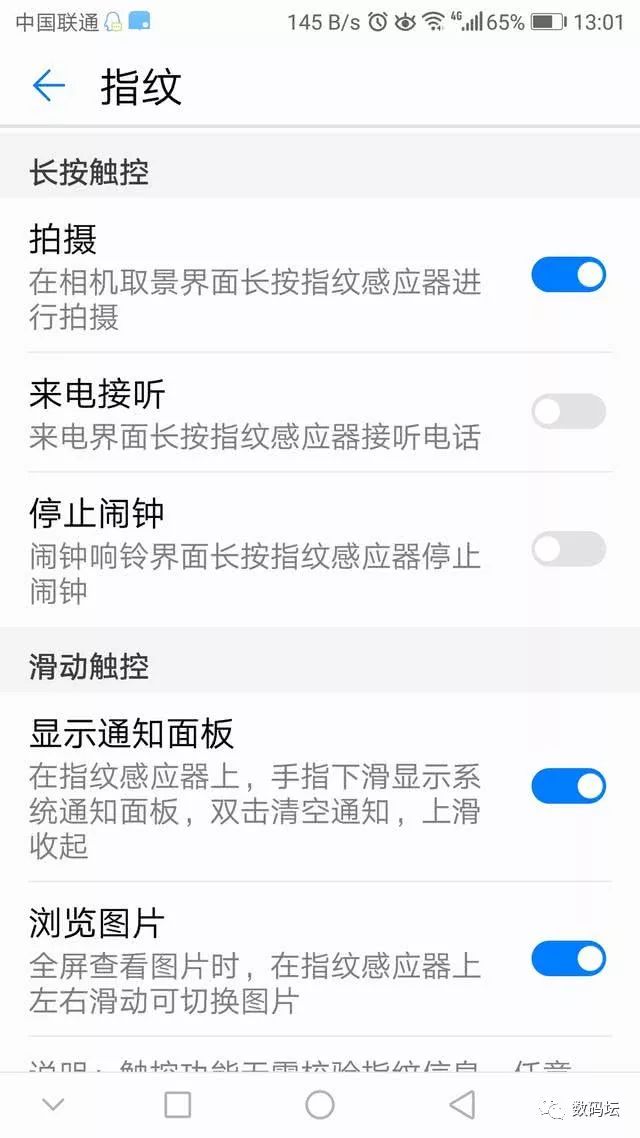The image size is (640, 1138).
Task: Turn off the 浏览图片 toggle
Action: 568,959
